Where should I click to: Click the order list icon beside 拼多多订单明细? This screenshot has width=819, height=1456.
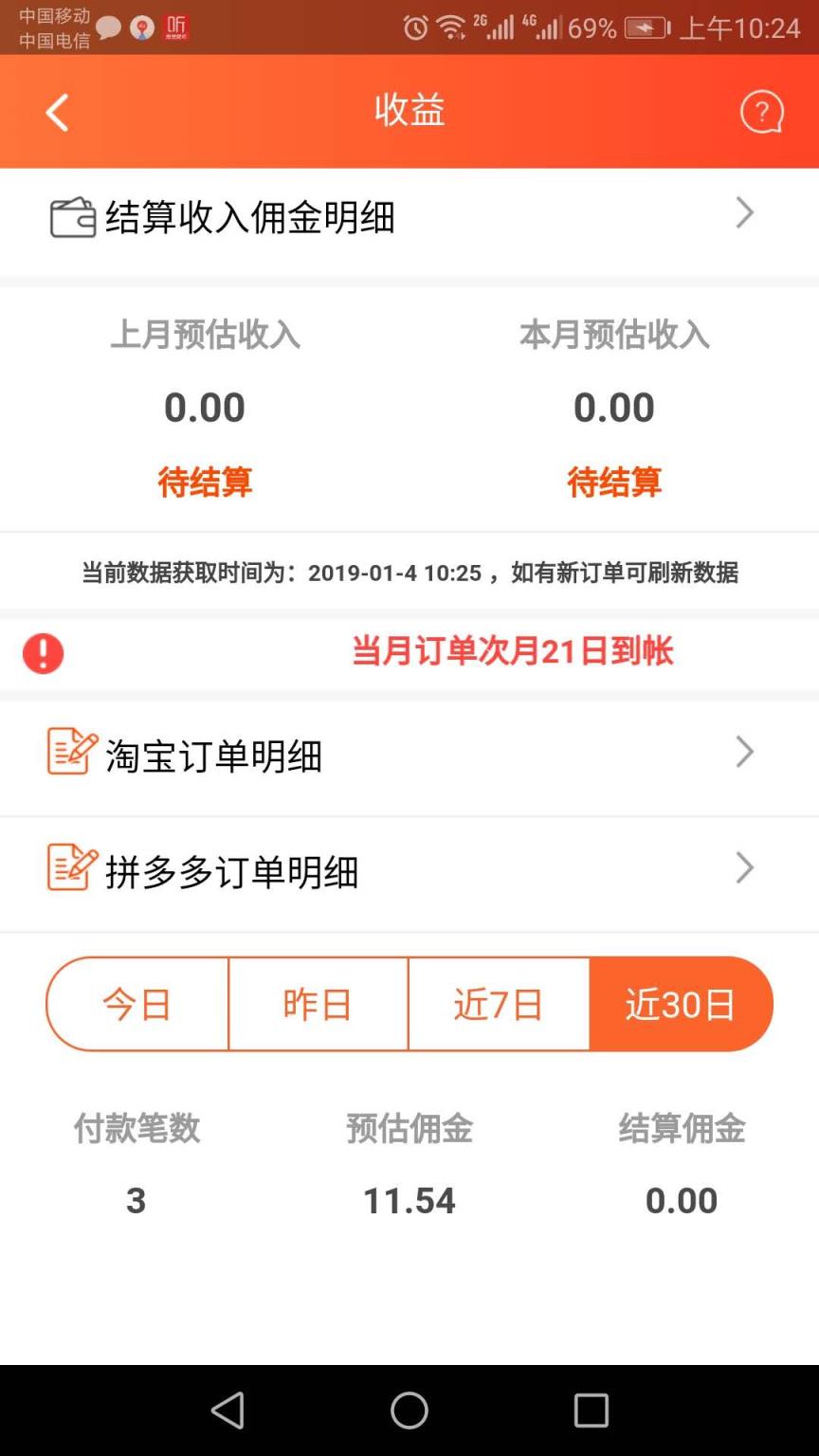(66, 867)
